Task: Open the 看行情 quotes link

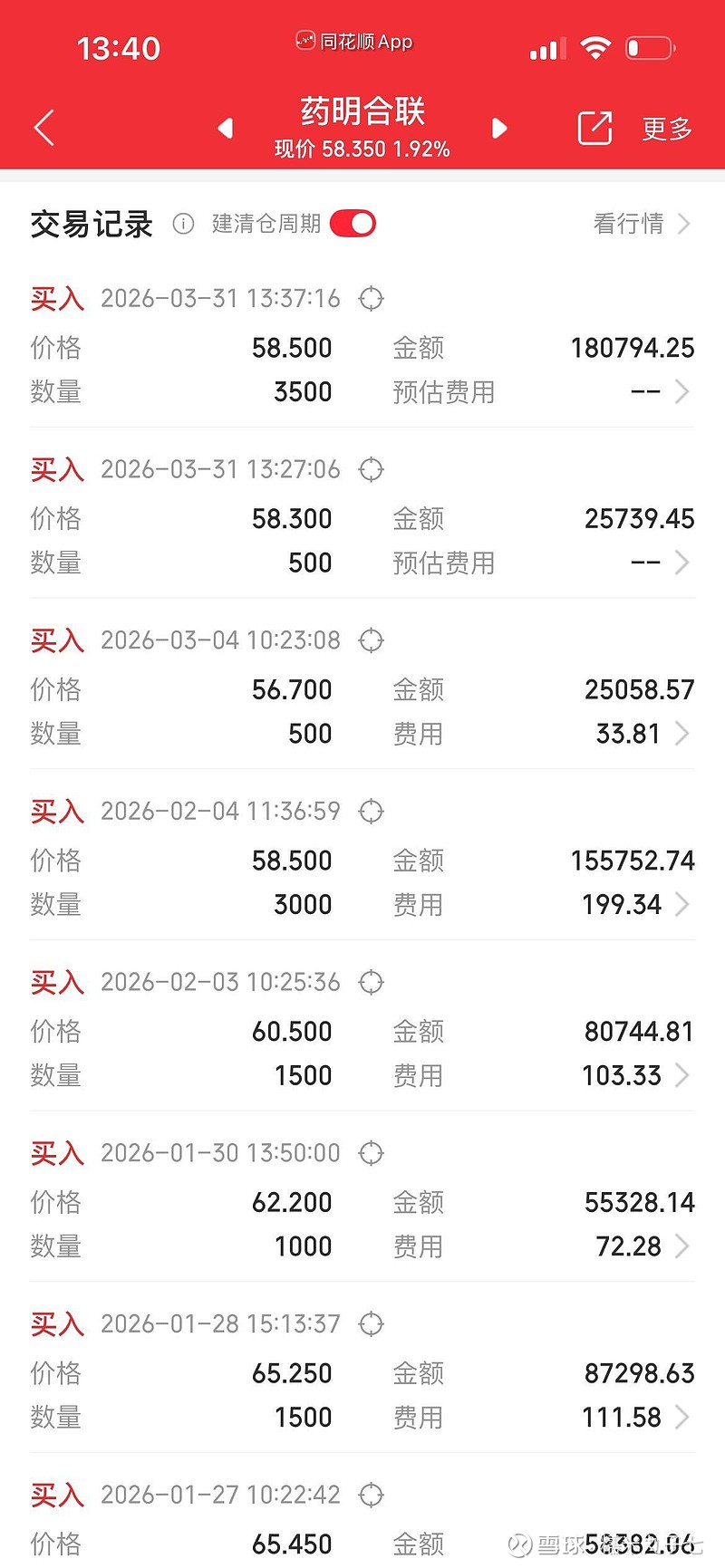Action: [628, 223]
